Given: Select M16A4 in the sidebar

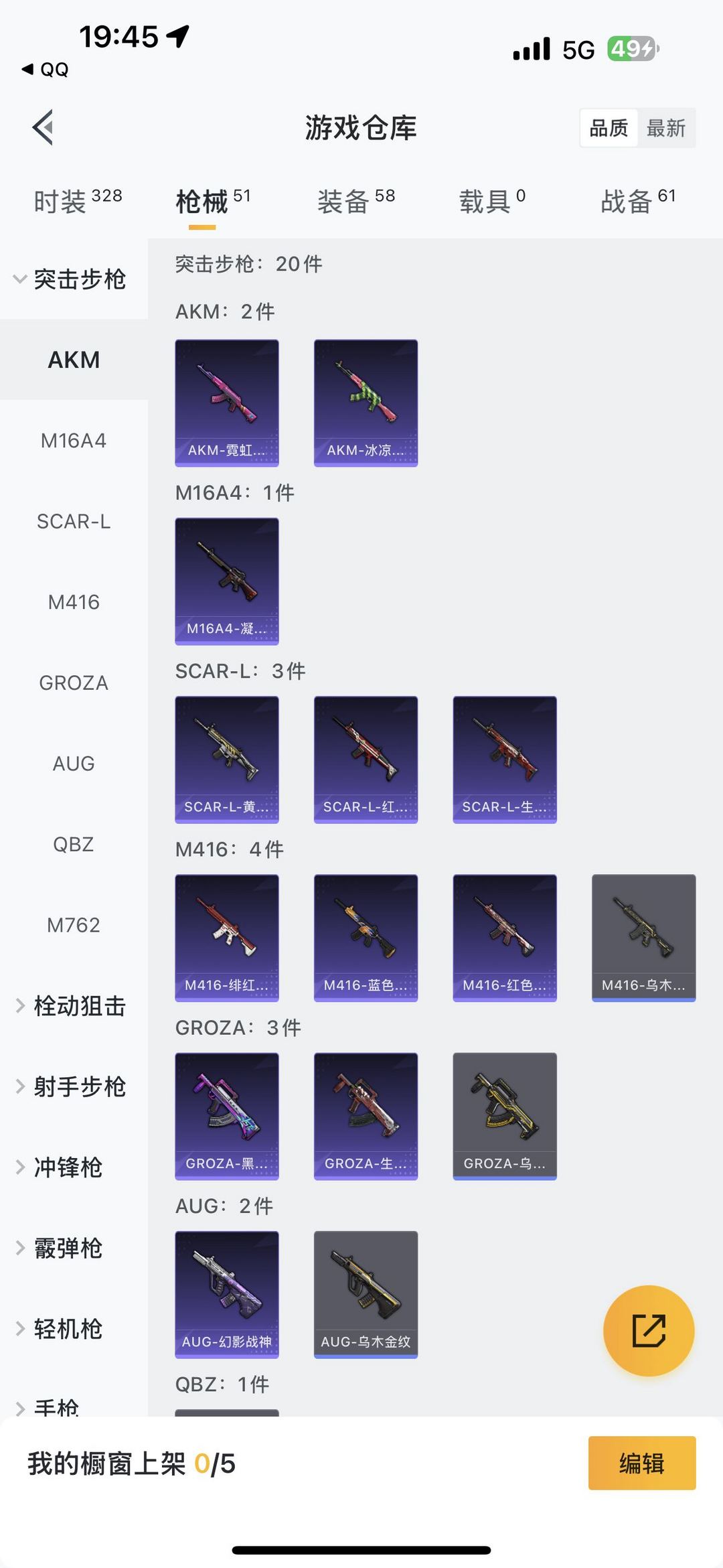Looking at the screenshot, I should [74, 441].
